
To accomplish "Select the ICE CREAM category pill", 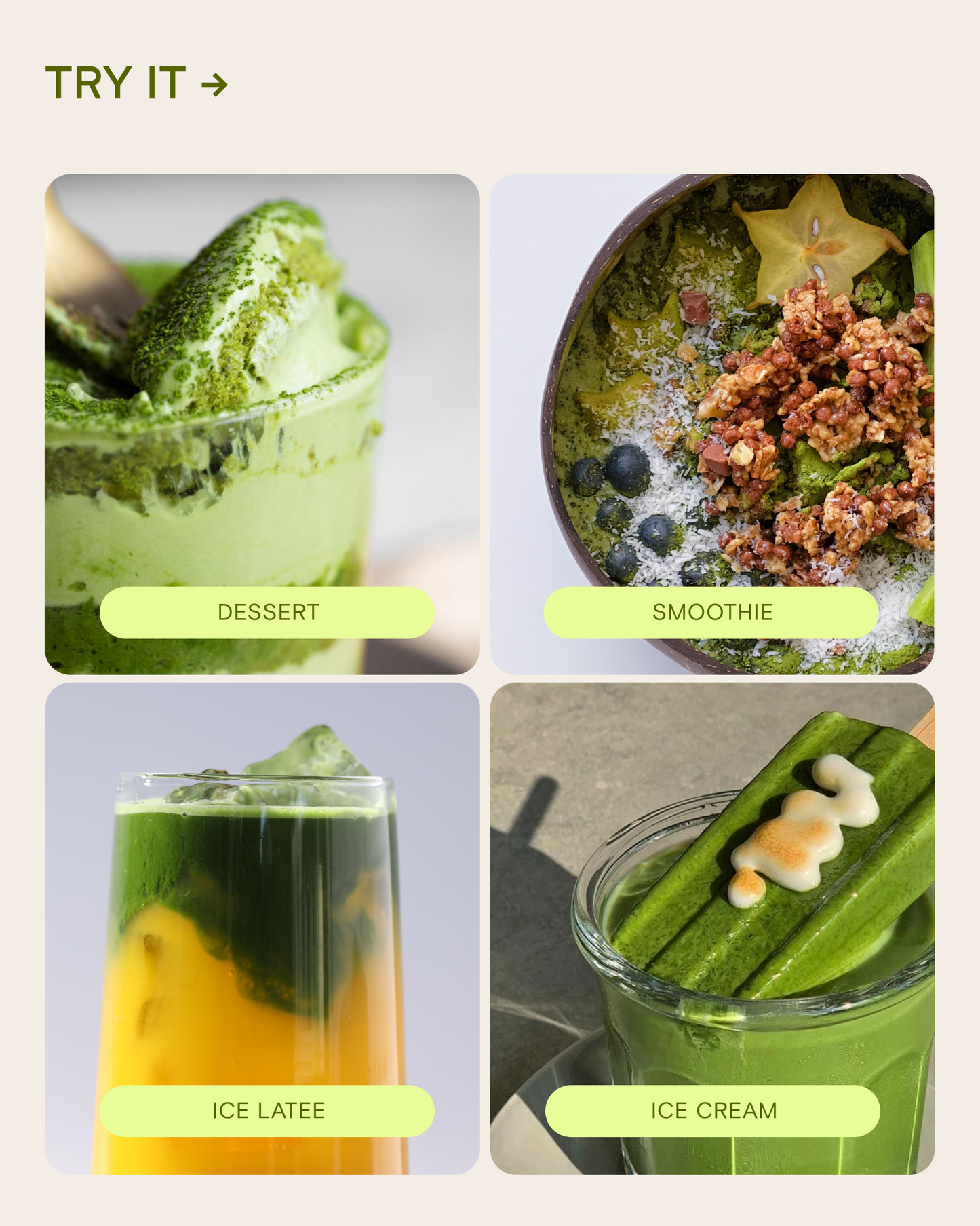I will 713,1111.
